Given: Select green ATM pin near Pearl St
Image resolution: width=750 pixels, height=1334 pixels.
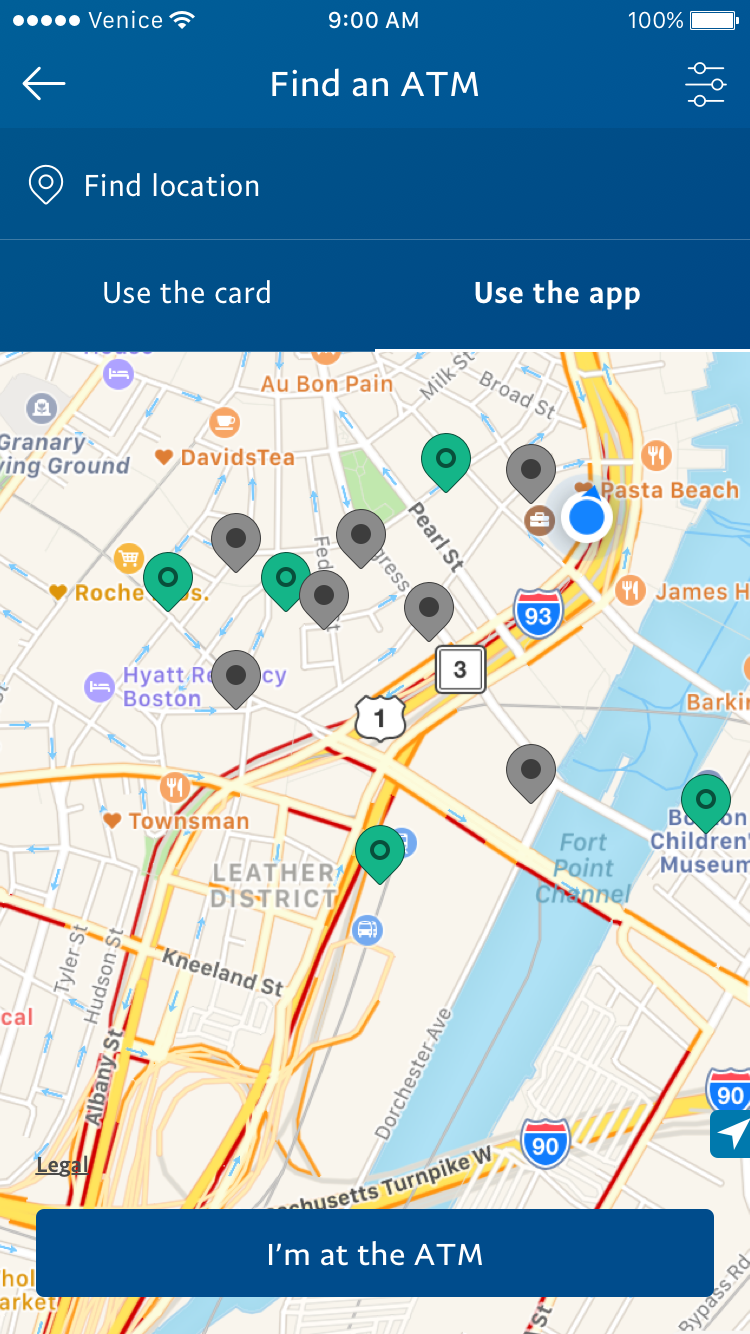Looking at the screenshot, I should click(x=446, y=458).
